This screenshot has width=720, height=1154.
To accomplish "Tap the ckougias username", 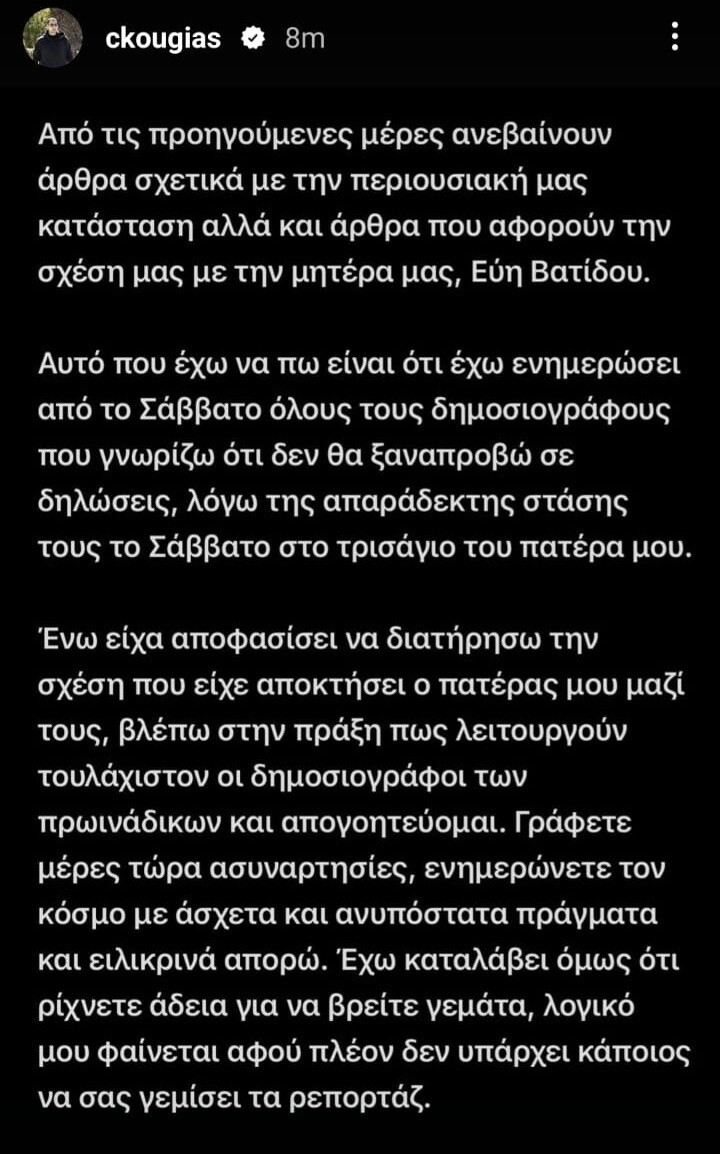I will pos(163,38).
